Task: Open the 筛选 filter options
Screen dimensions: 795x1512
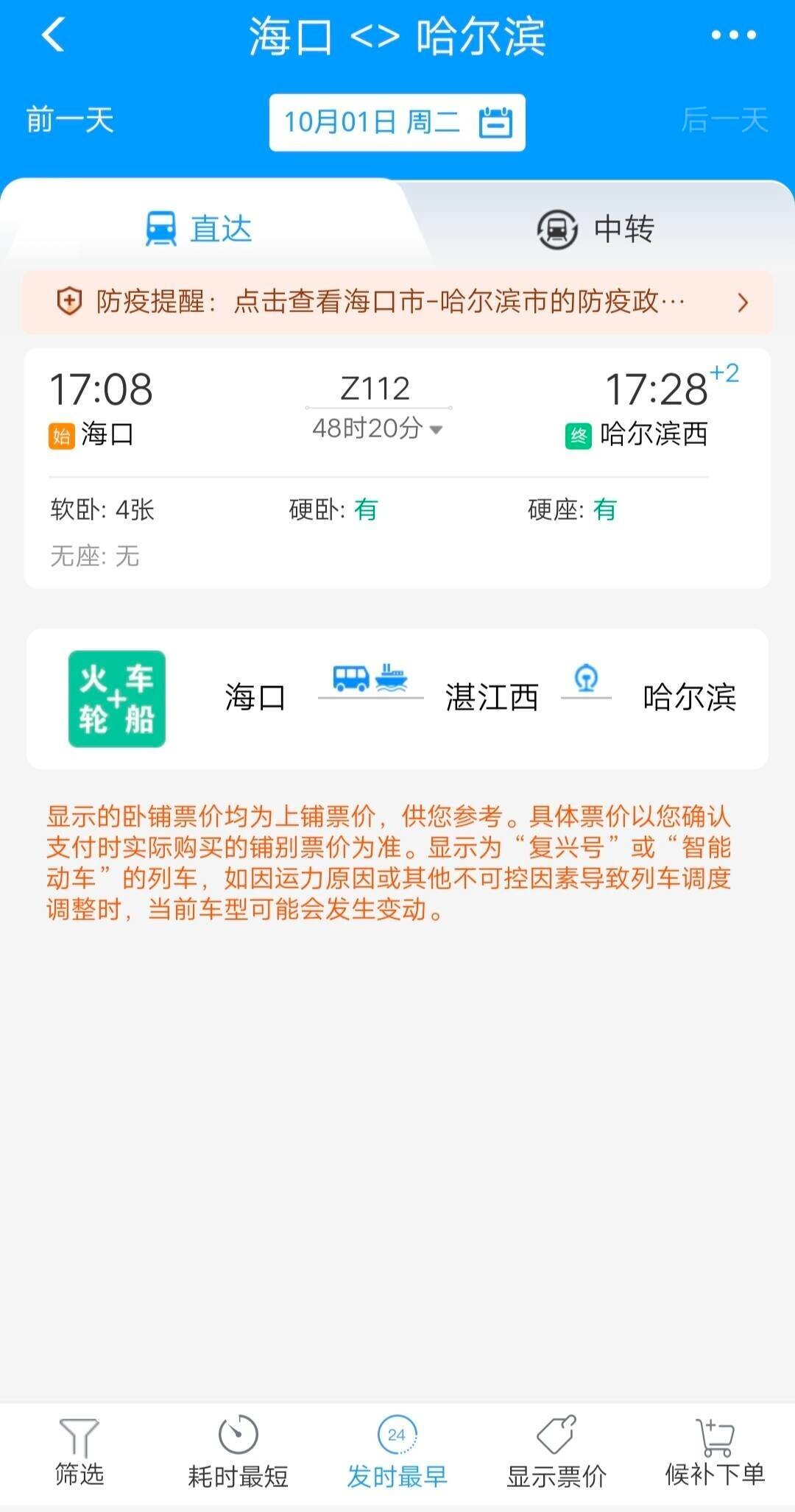Action: [x=79, y=1453]
